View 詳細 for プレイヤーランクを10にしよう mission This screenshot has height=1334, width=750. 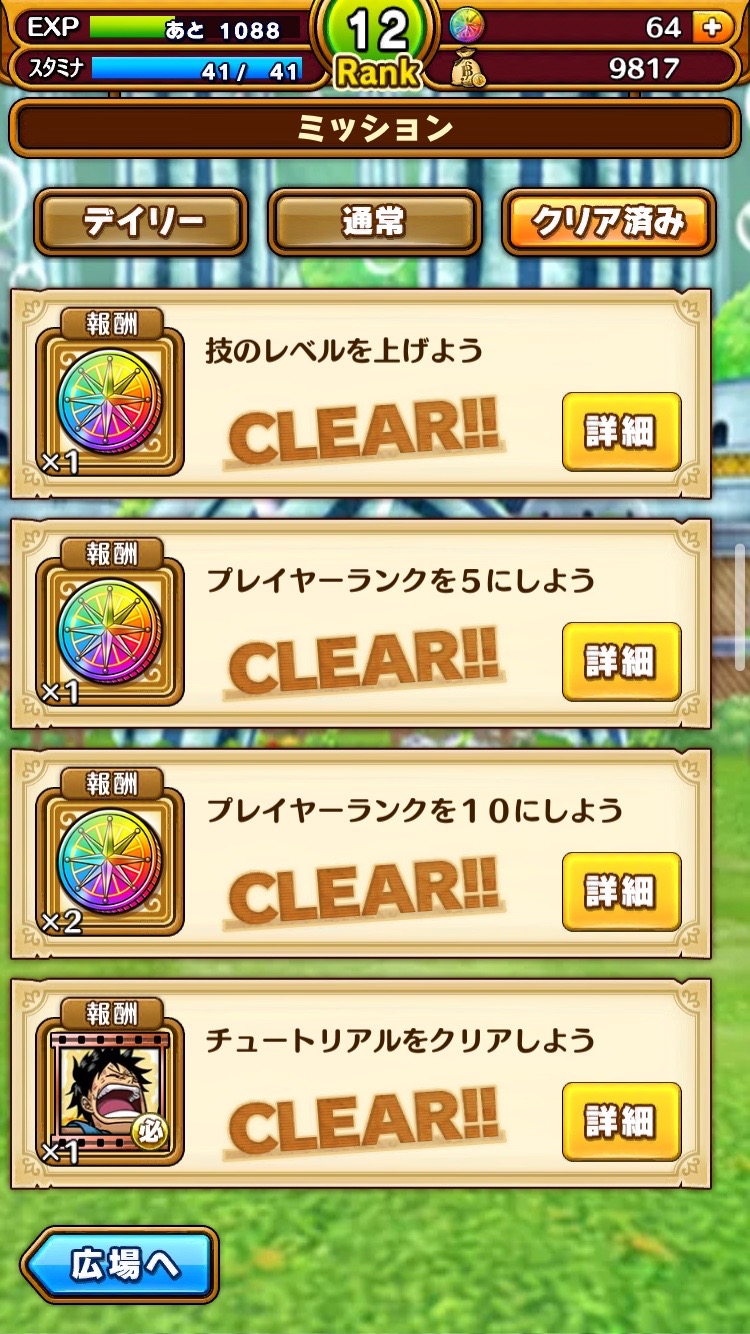pos(621,892)
